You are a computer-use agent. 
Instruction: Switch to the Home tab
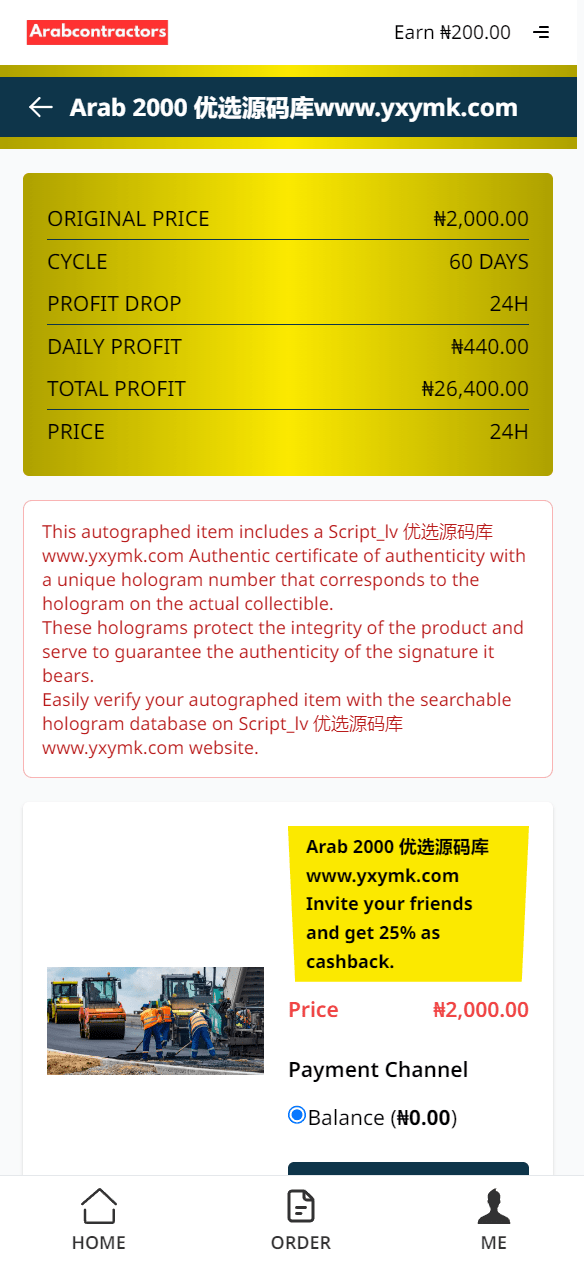[x=99, y=1220]
